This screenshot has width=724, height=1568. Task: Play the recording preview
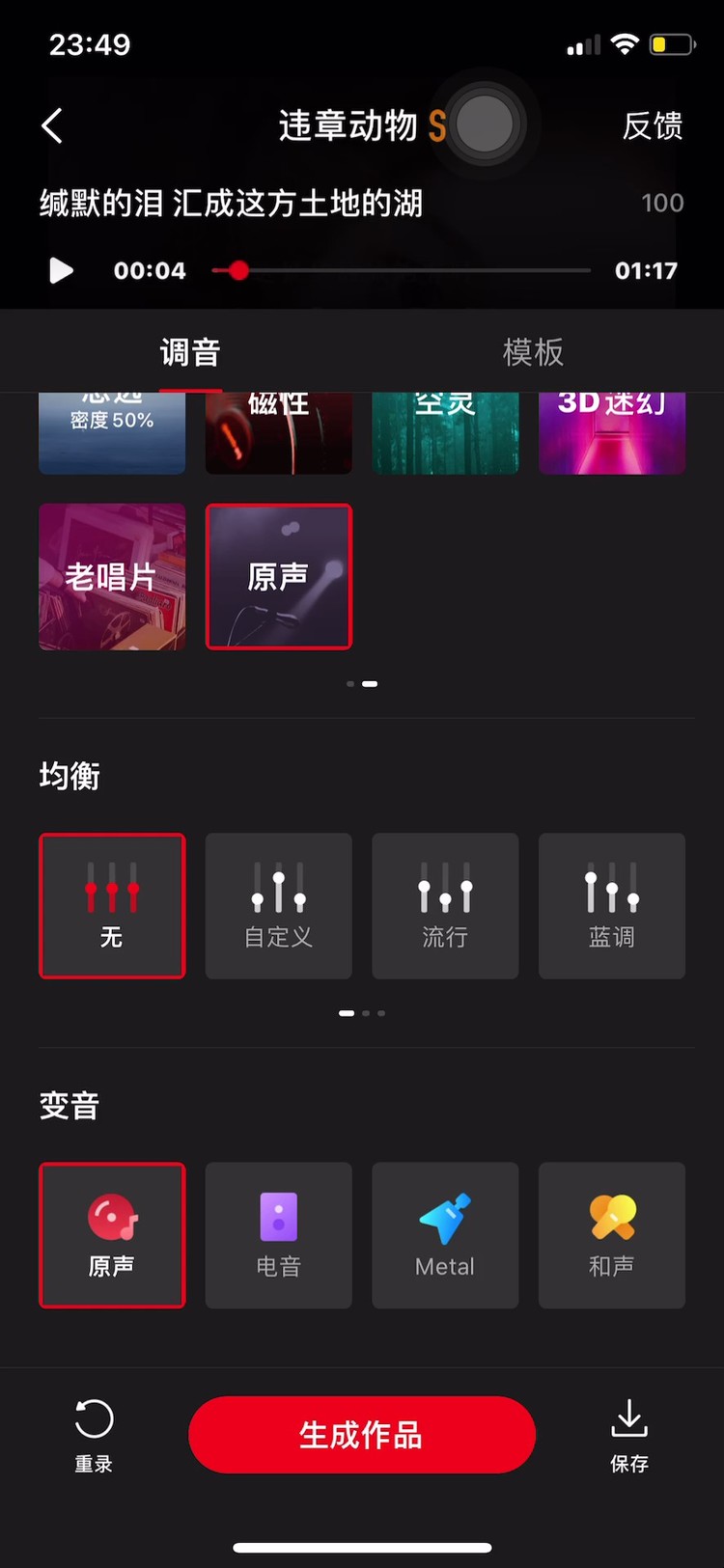pos(61,270)
